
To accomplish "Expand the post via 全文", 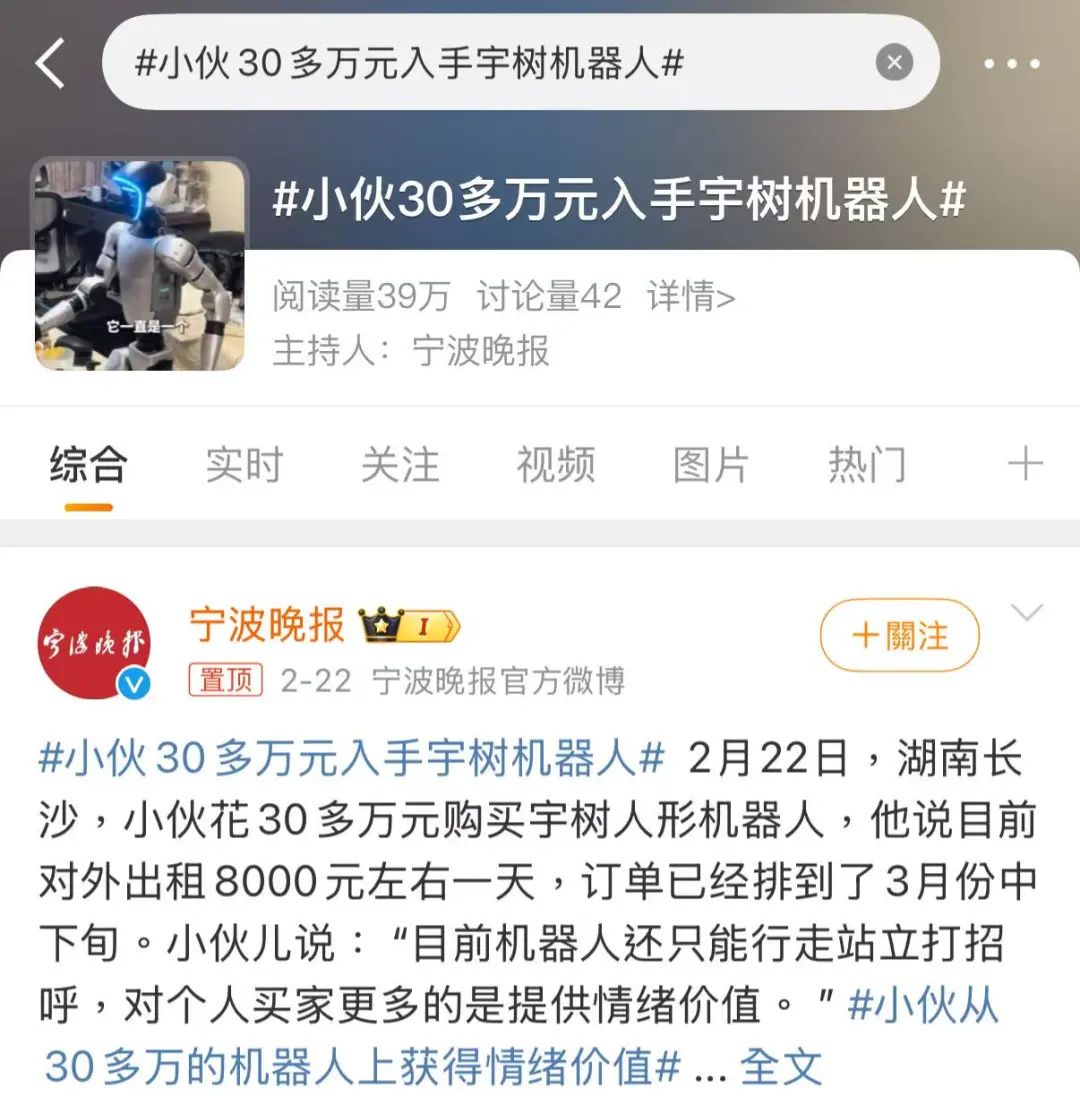I will 781,1067.
